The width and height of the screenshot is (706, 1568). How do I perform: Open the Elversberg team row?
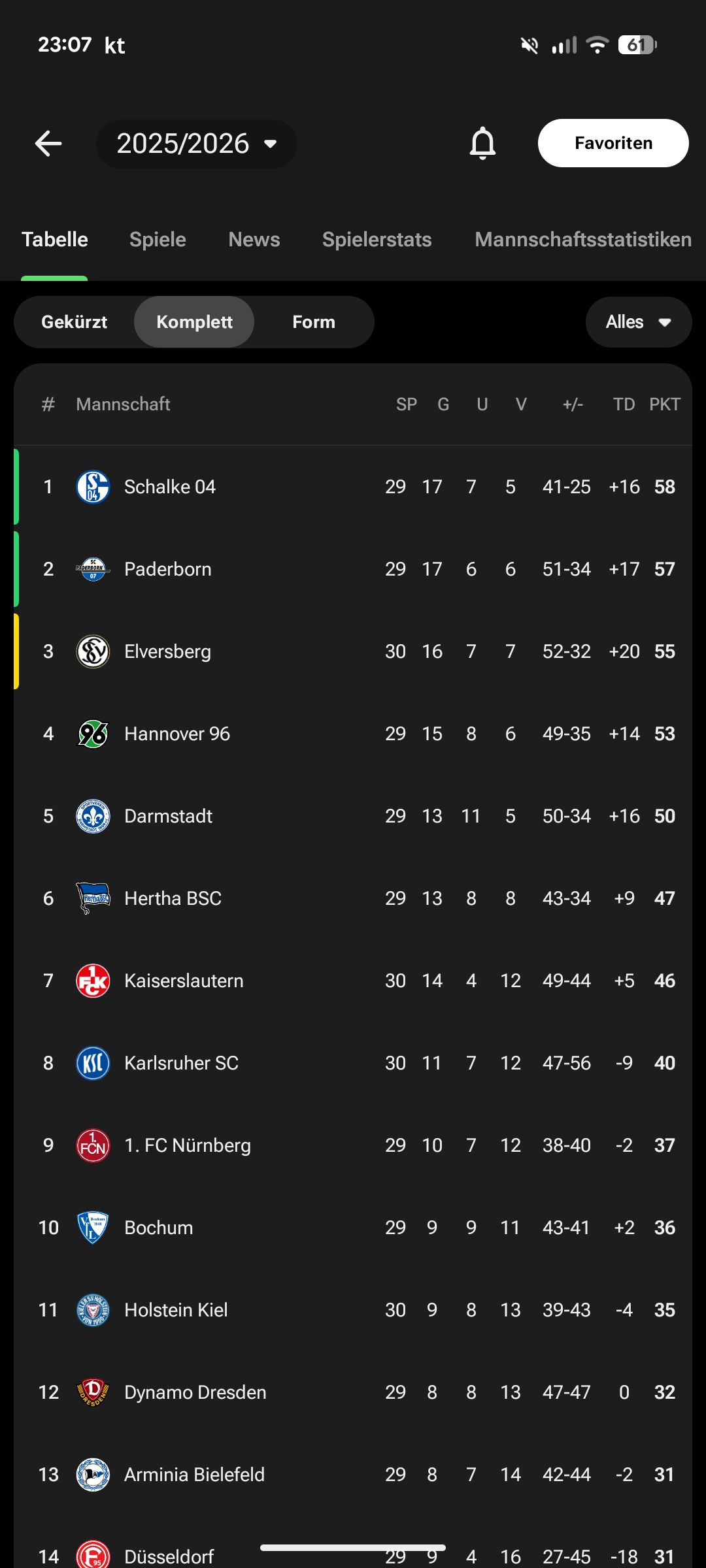[x=167, y=651]
